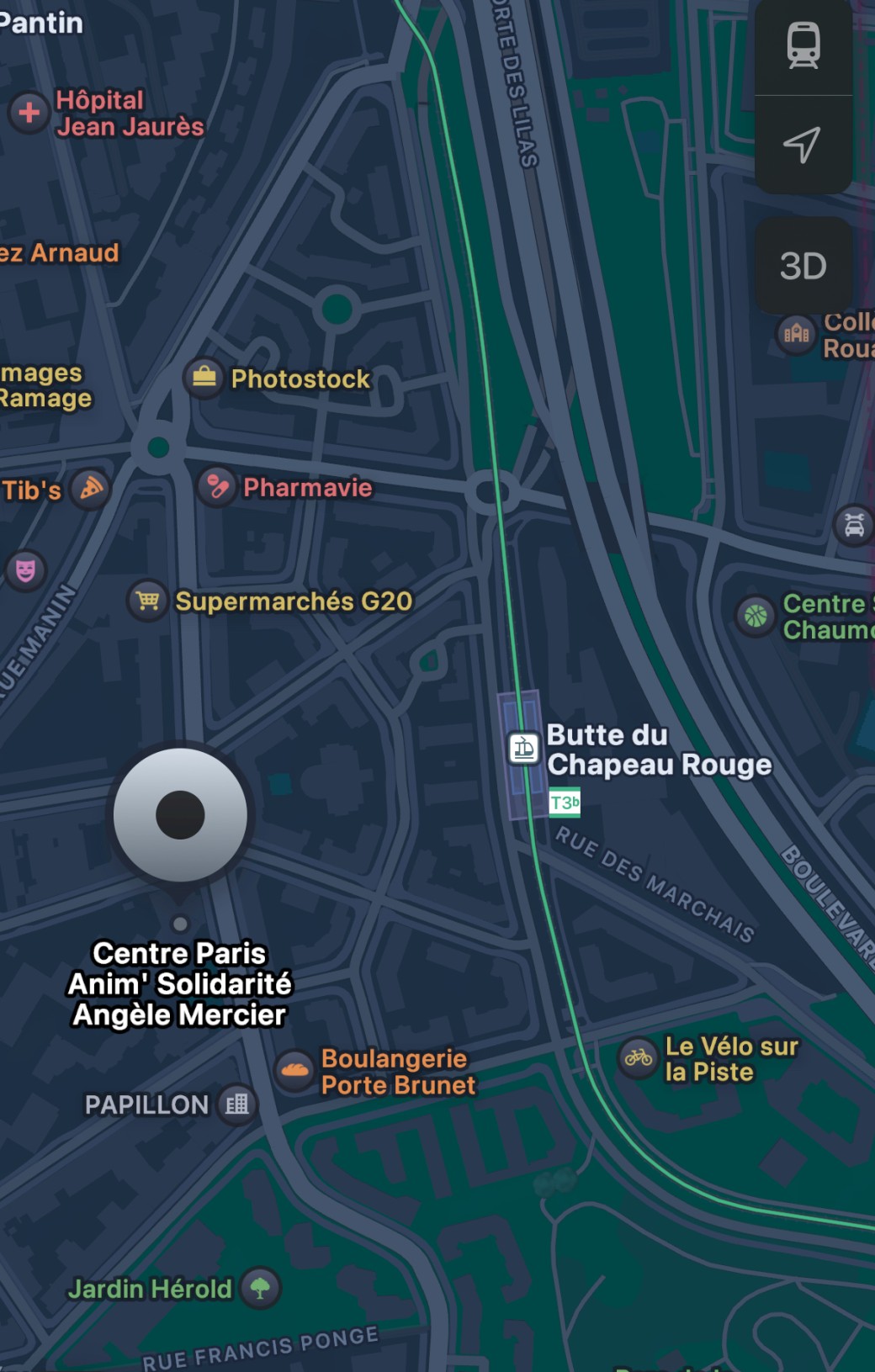Select the Pharmavie pharmacy marker

pos(217,486)
